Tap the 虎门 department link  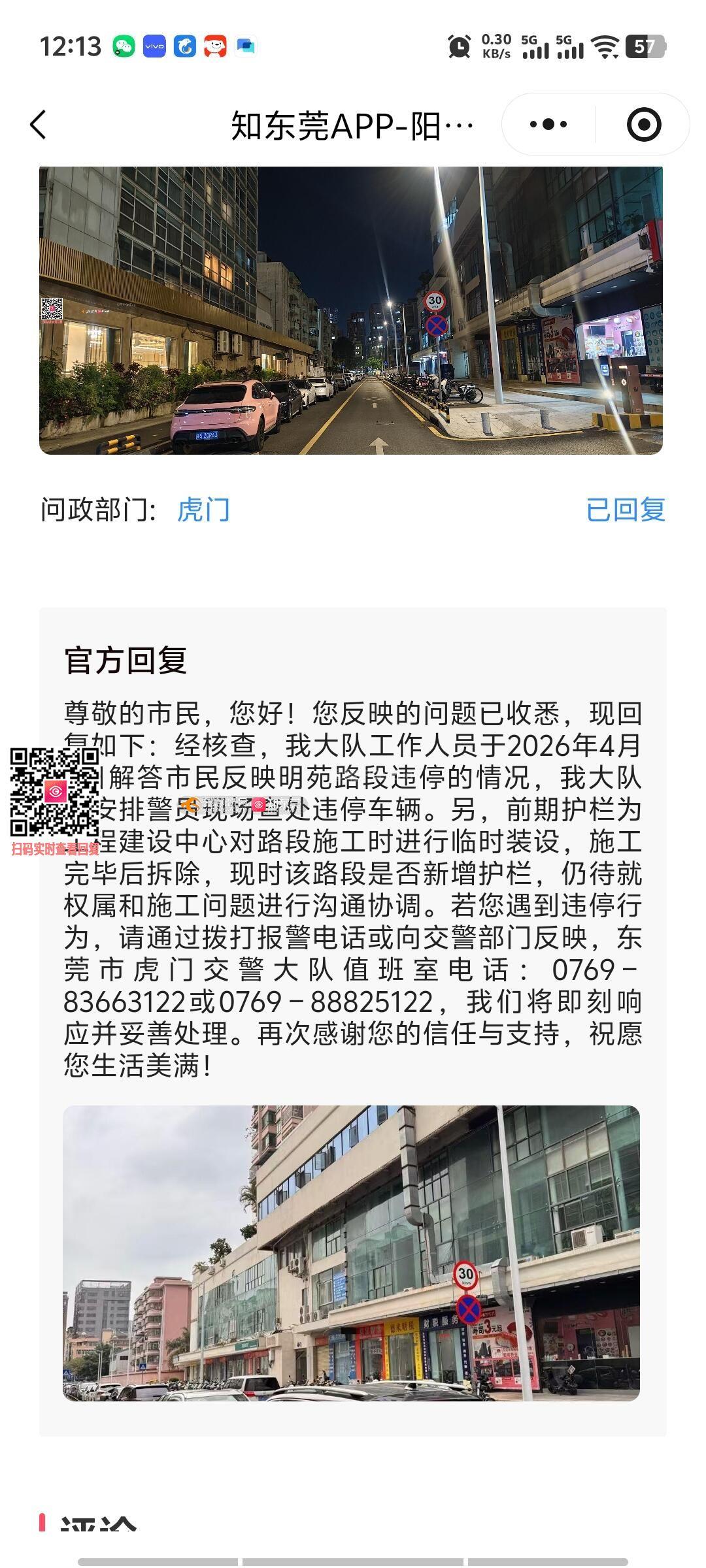pos(203,510)
